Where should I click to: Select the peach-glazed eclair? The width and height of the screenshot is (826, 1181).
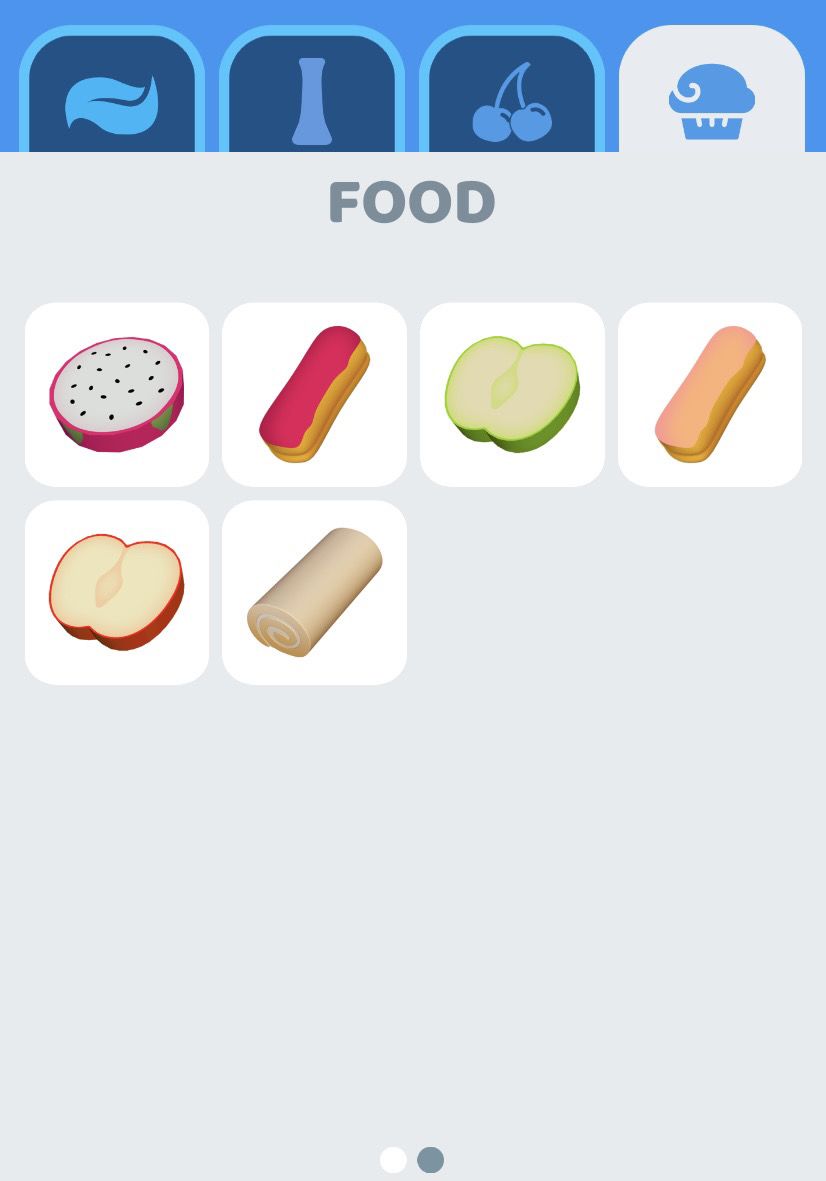710,394
